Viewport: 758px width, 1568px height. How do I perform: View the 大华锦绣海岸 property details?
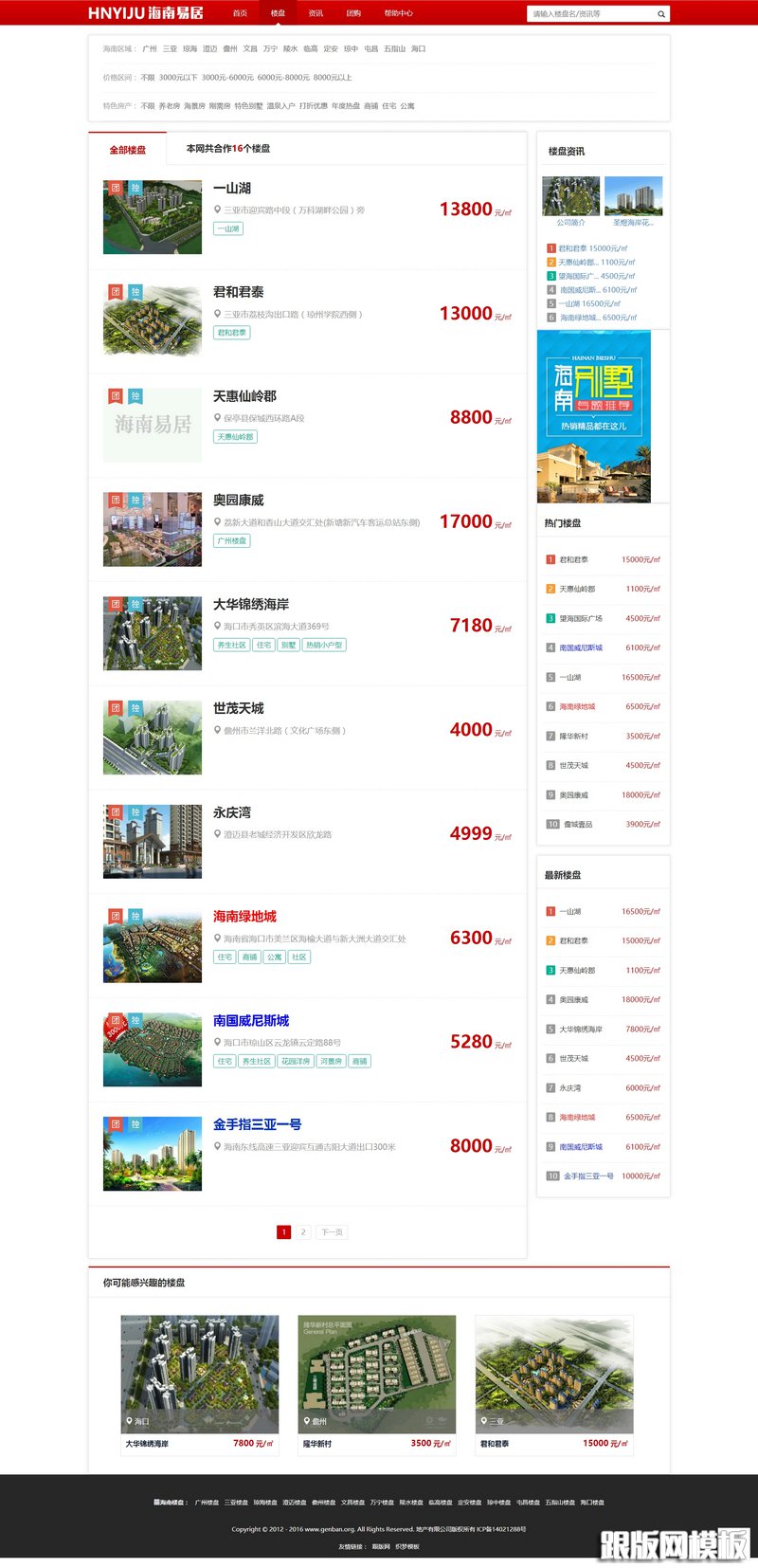[x=251, y=604]
